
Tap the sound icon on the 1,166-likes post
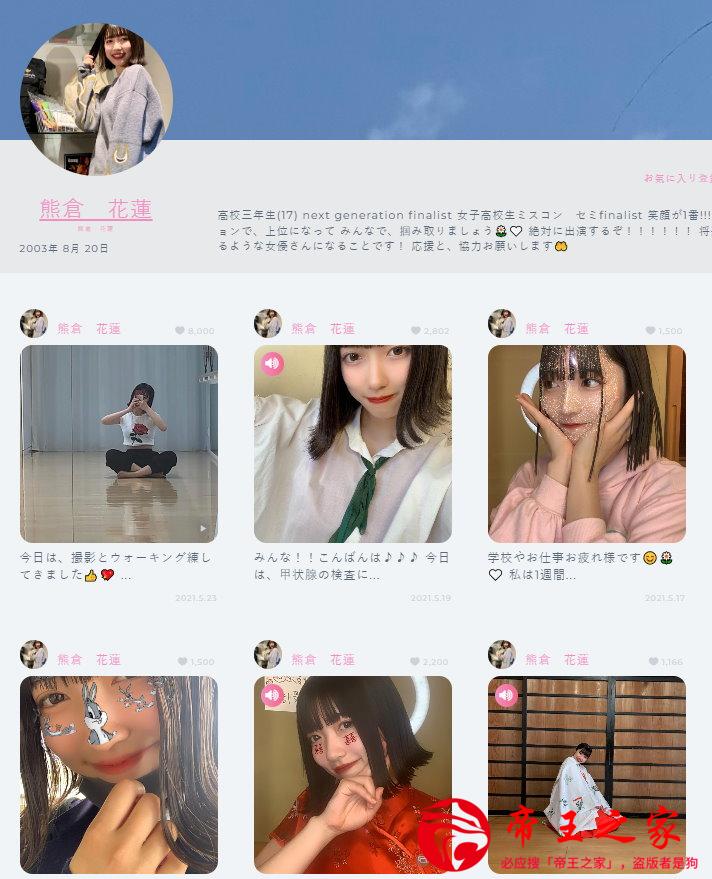click(506, 694)
